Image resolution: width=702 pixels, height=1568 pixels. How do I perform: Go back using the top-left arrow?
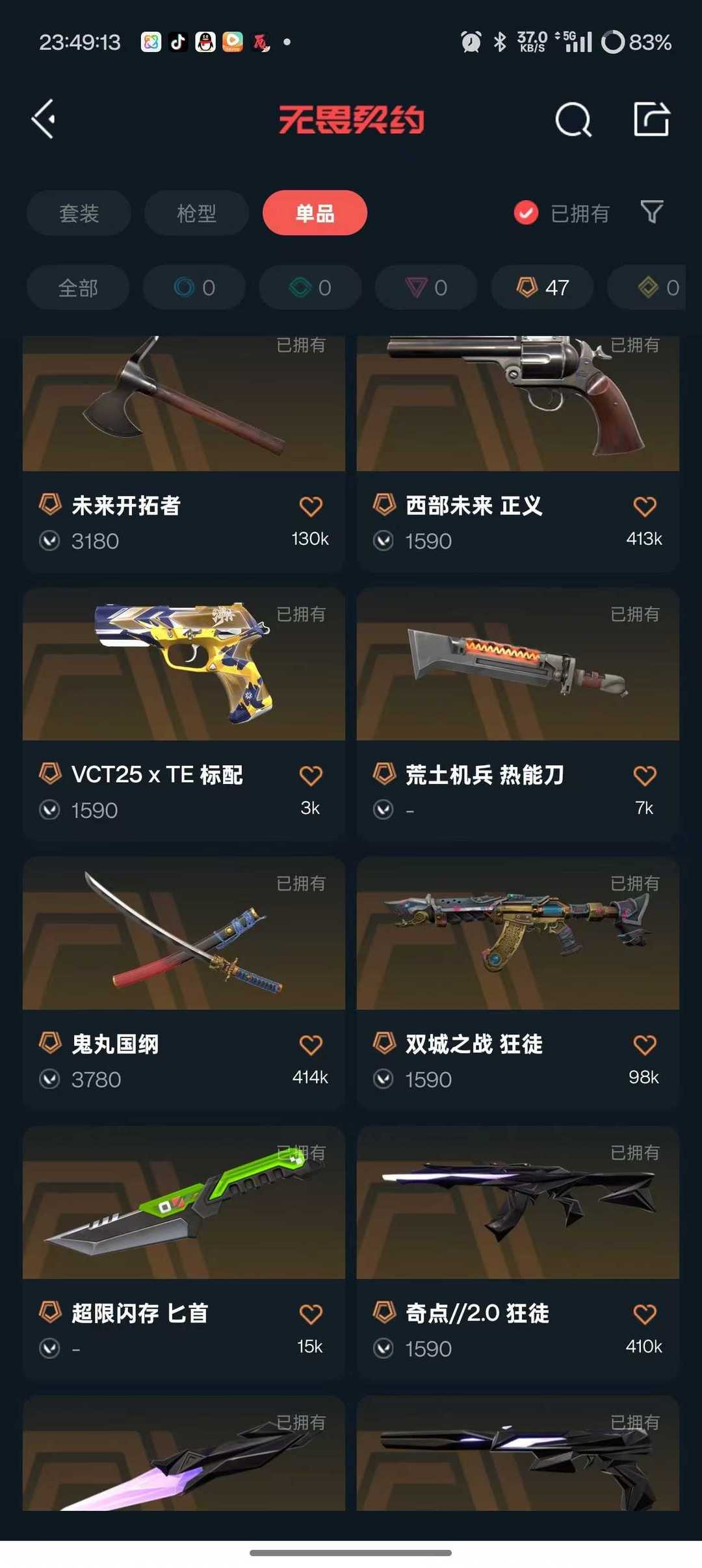click(x=44, y=120)
